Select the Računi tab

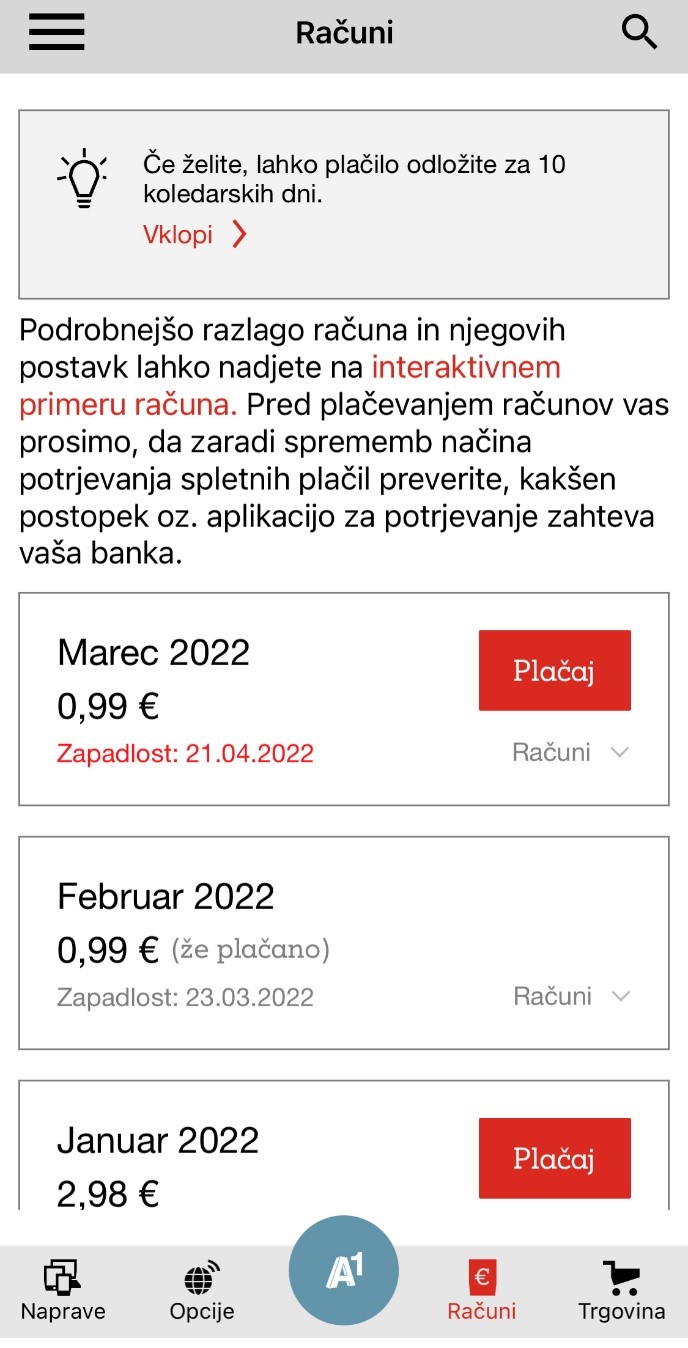482,1292
